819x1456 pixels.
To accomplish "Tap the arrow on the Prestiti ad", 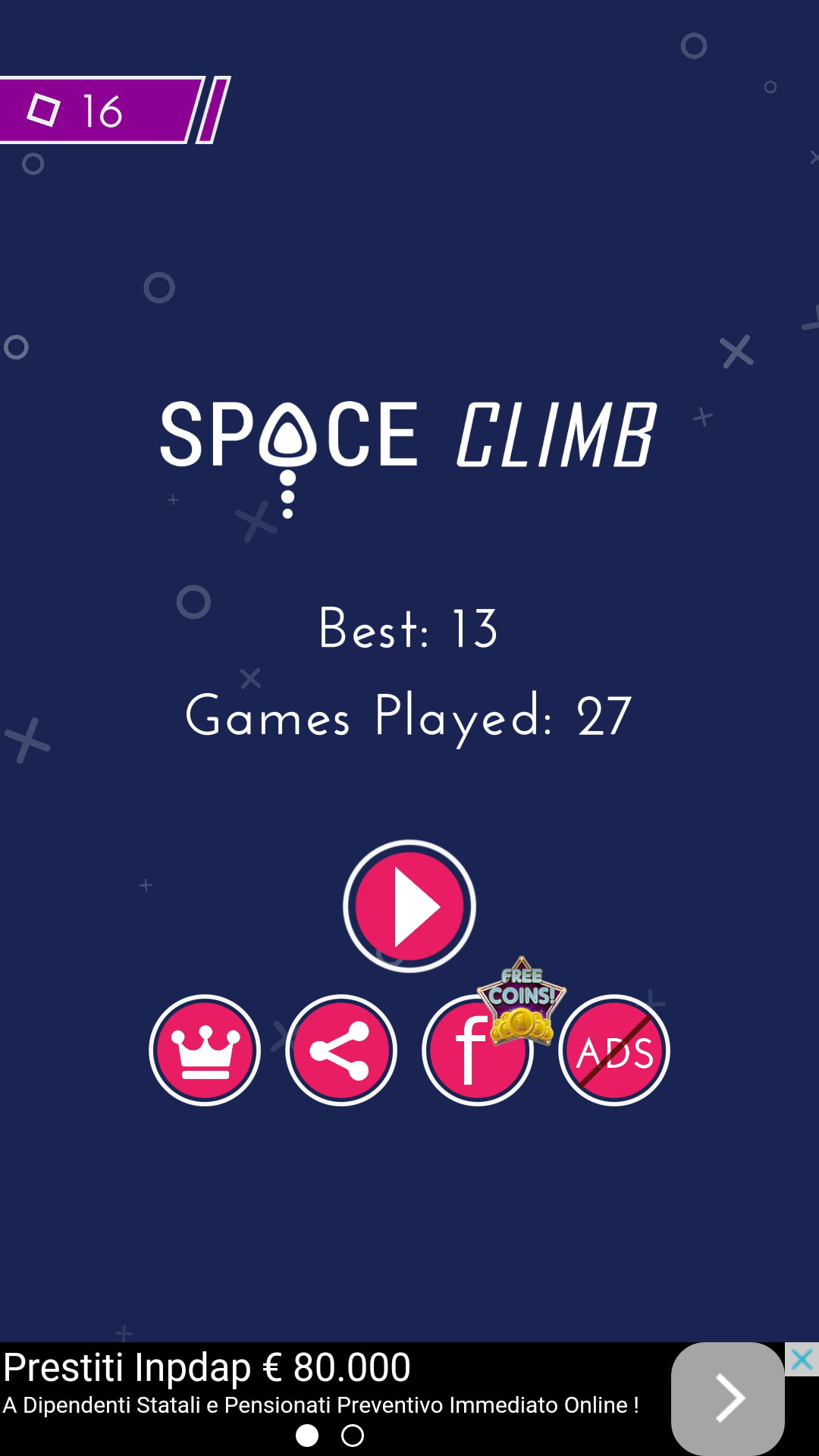I will [x=728, y=1399].
